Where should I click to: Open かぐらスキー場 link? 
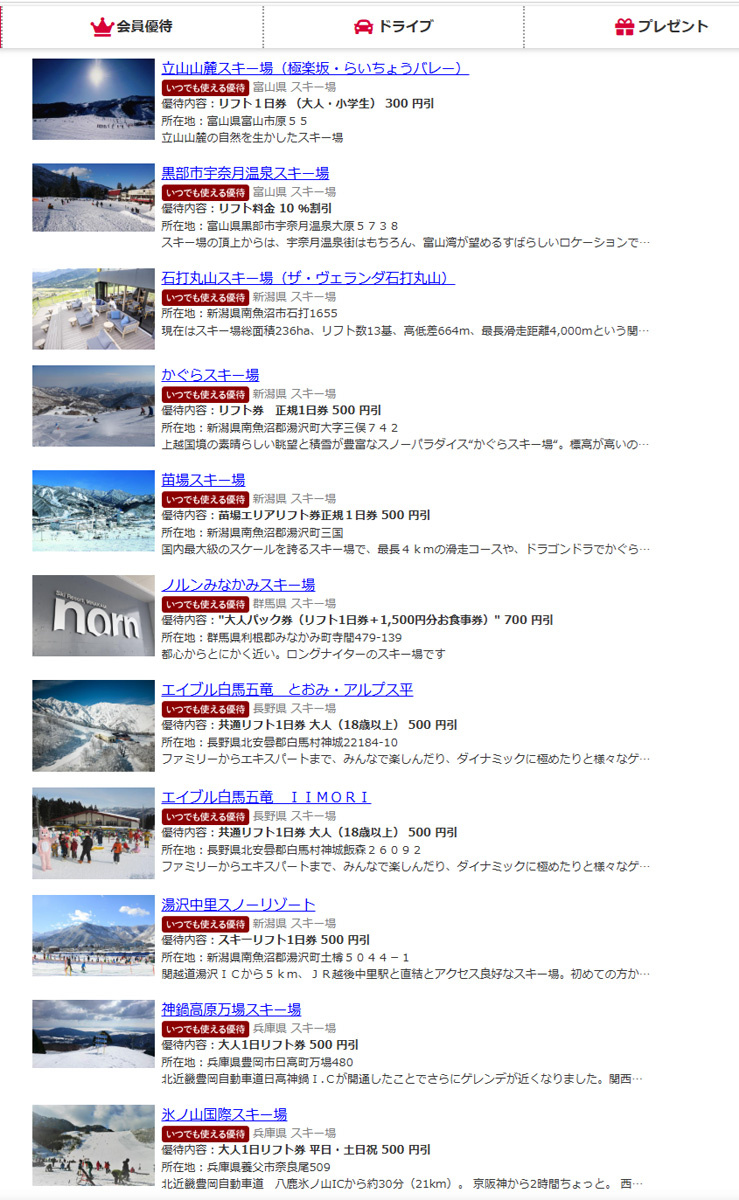210,375
